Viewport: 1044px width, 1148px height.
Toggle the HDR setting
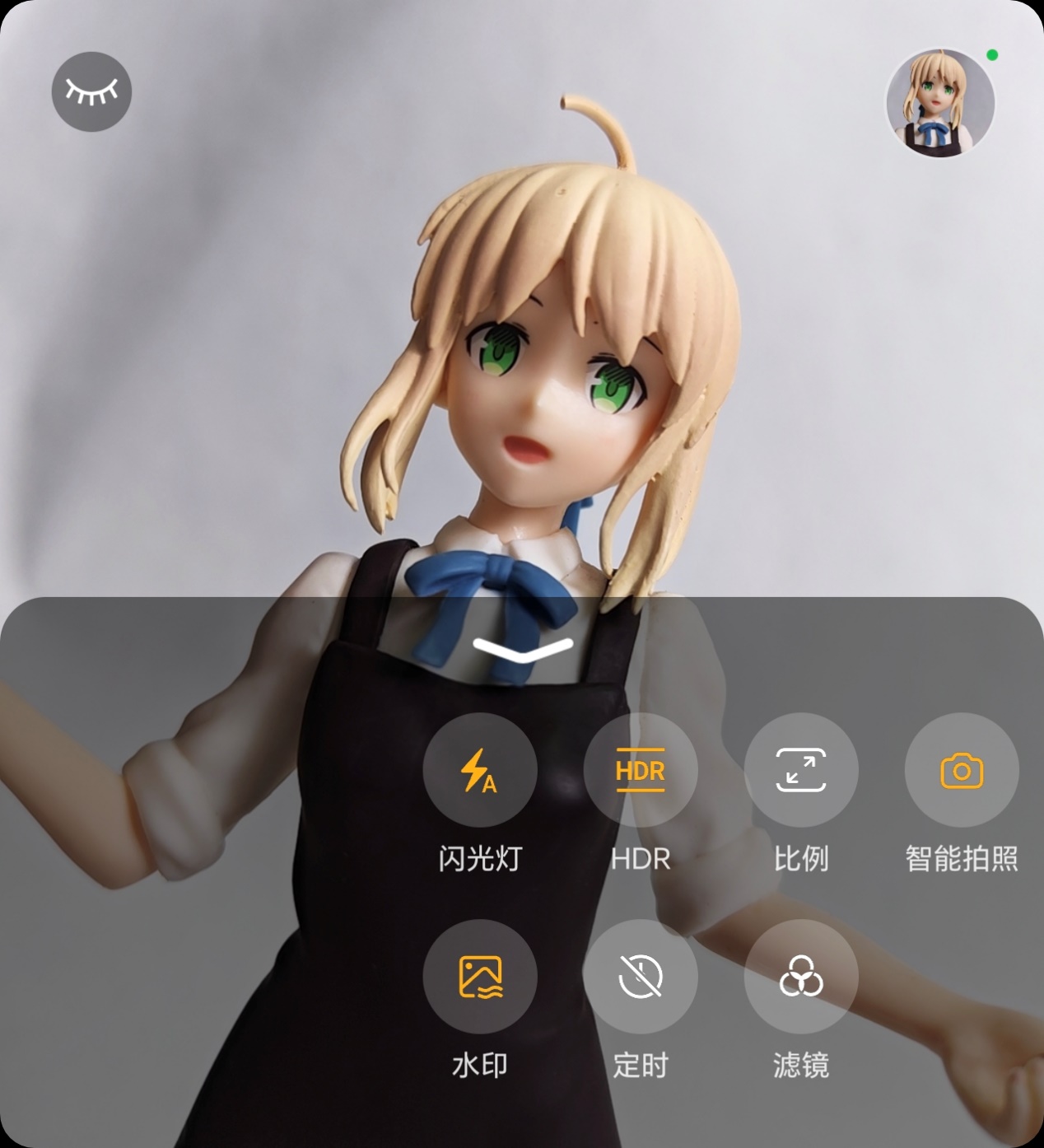[x=640, y=771]
